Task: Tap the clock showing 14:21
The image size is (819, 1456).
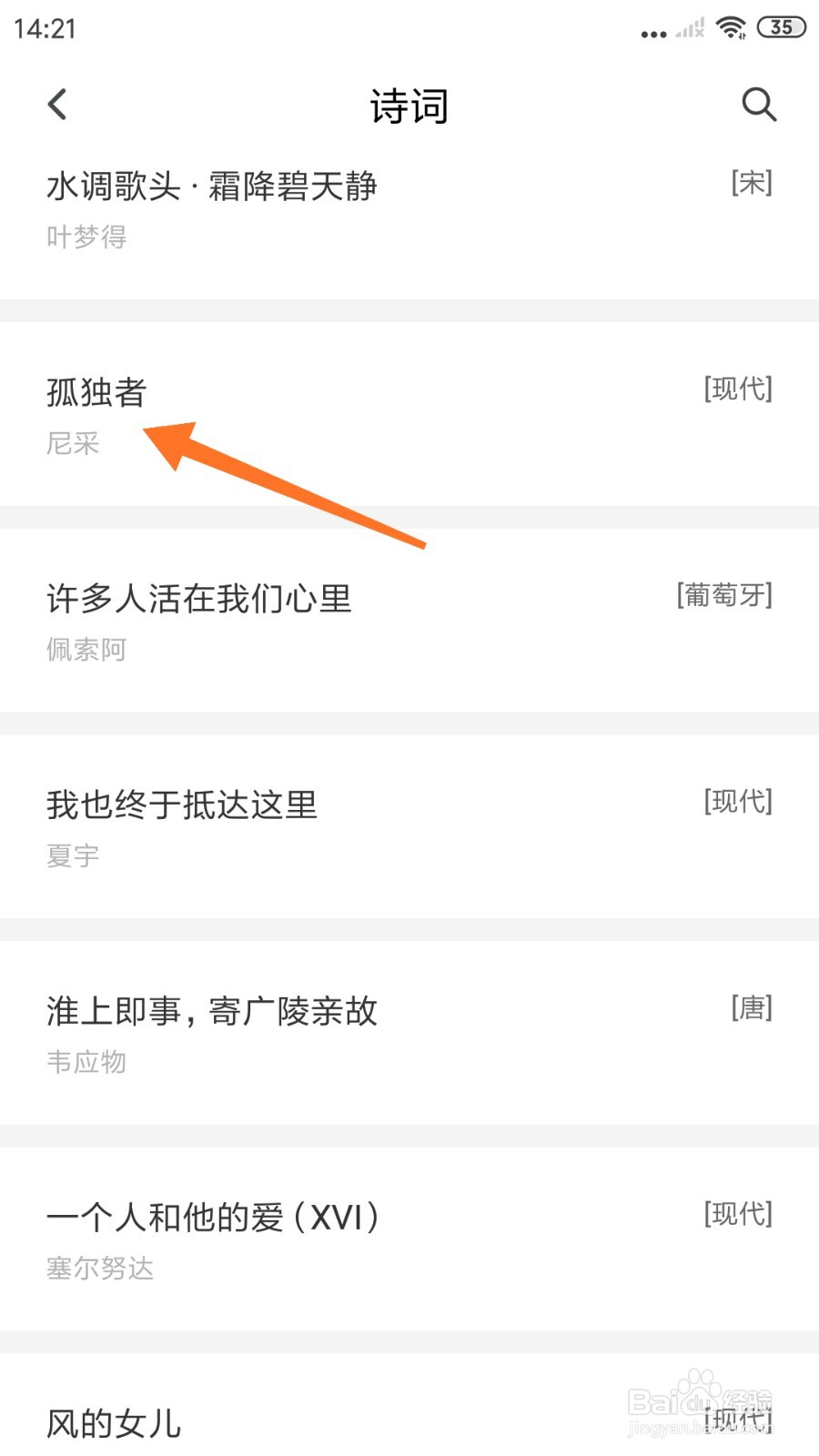Action: [46, 28]
